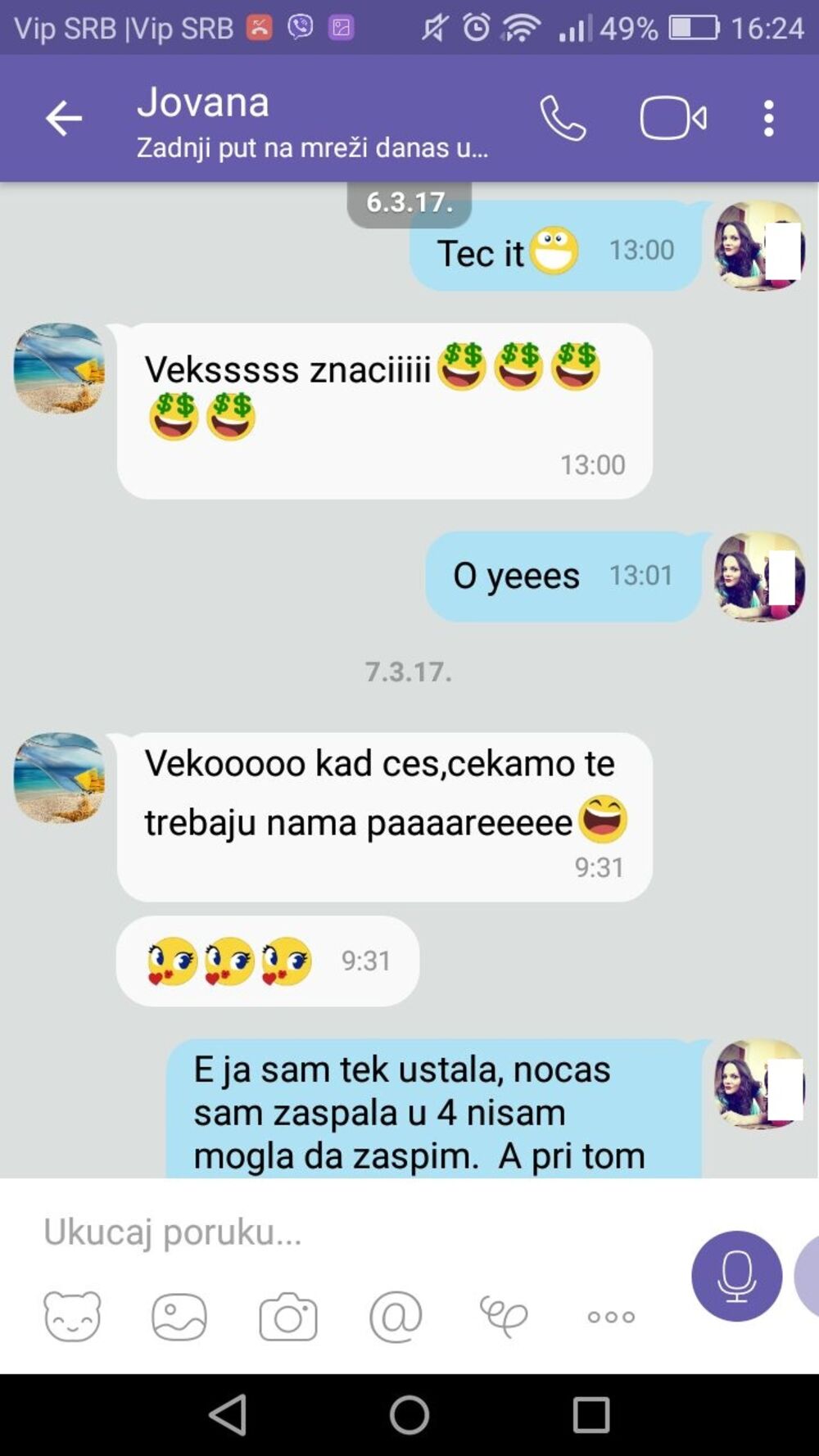
Task: Open the @ chat extensions
Action: click(x=396, y=1317)
